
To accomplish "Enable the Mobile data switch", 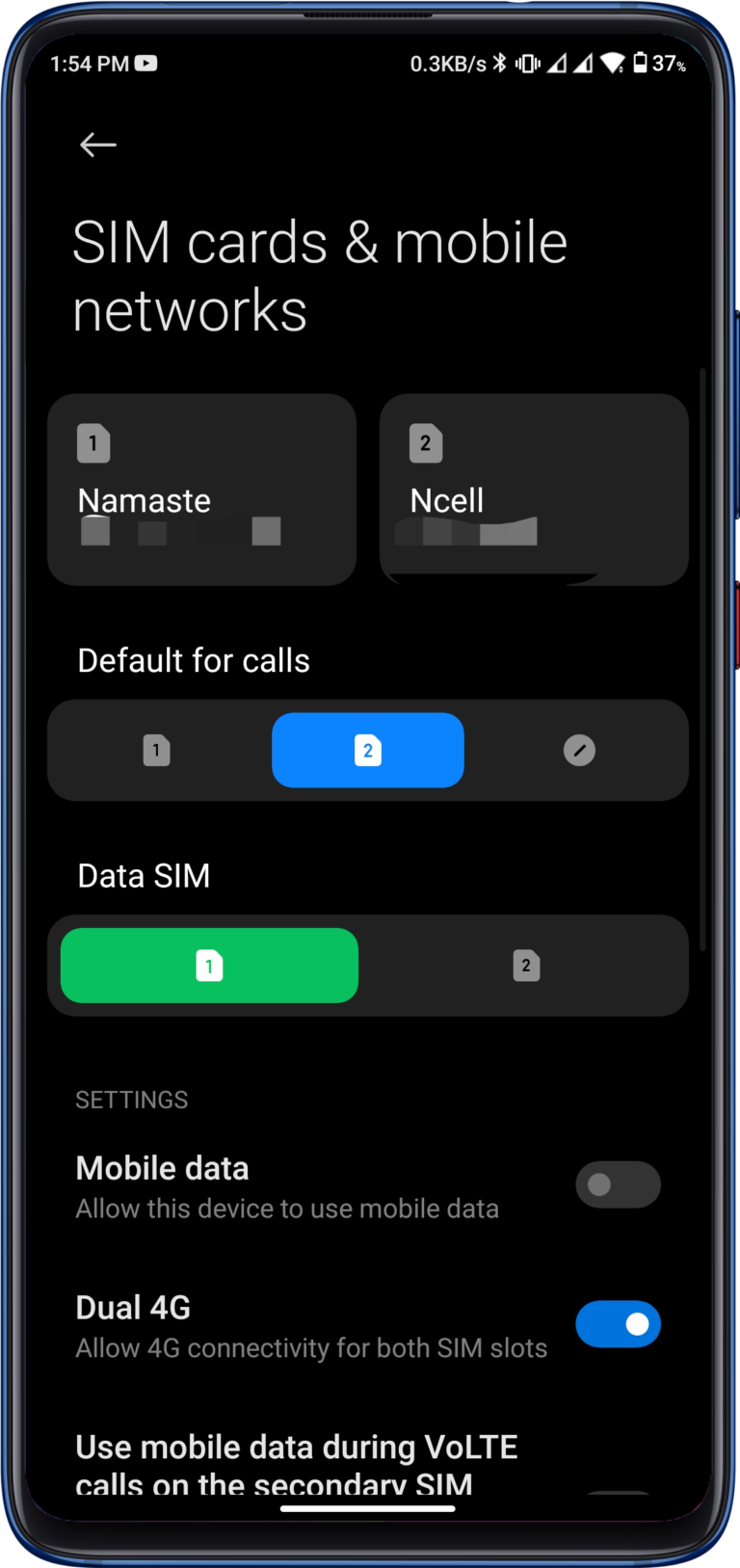I will pos(618,1184).
